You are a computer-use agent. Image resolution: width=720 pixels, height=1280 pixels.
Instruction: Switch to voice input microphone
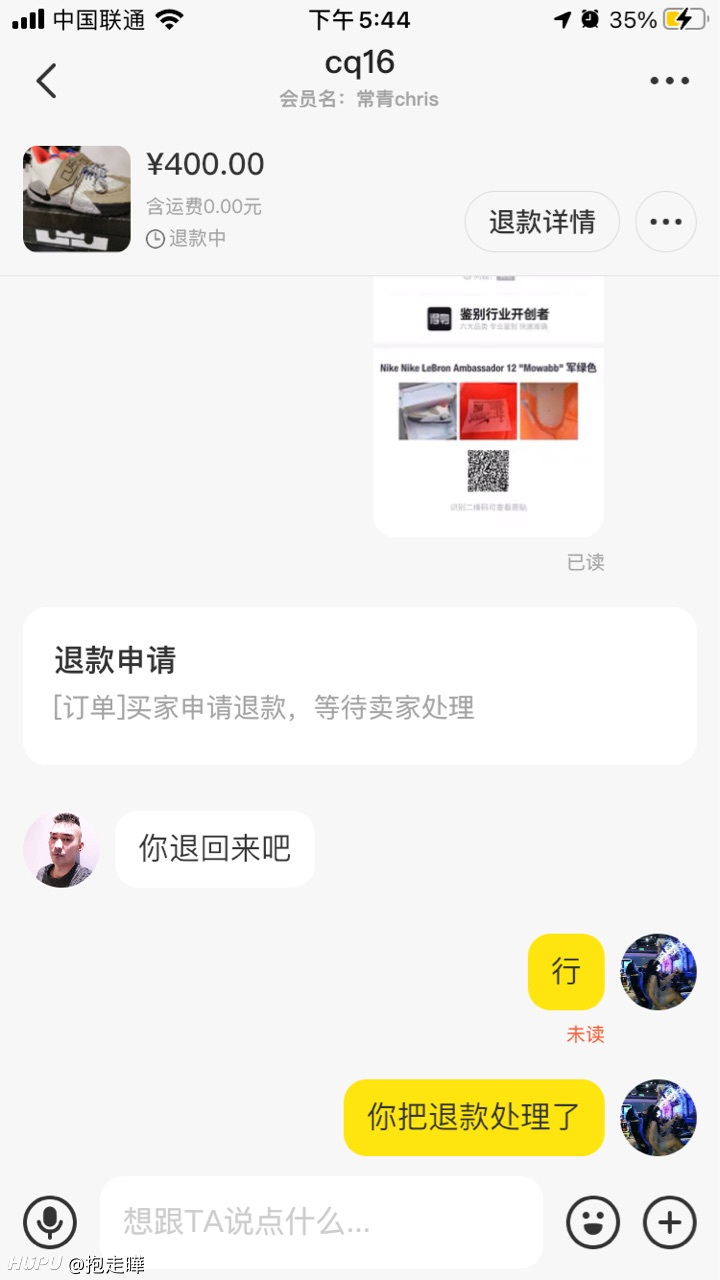[x=49, y=1221]
